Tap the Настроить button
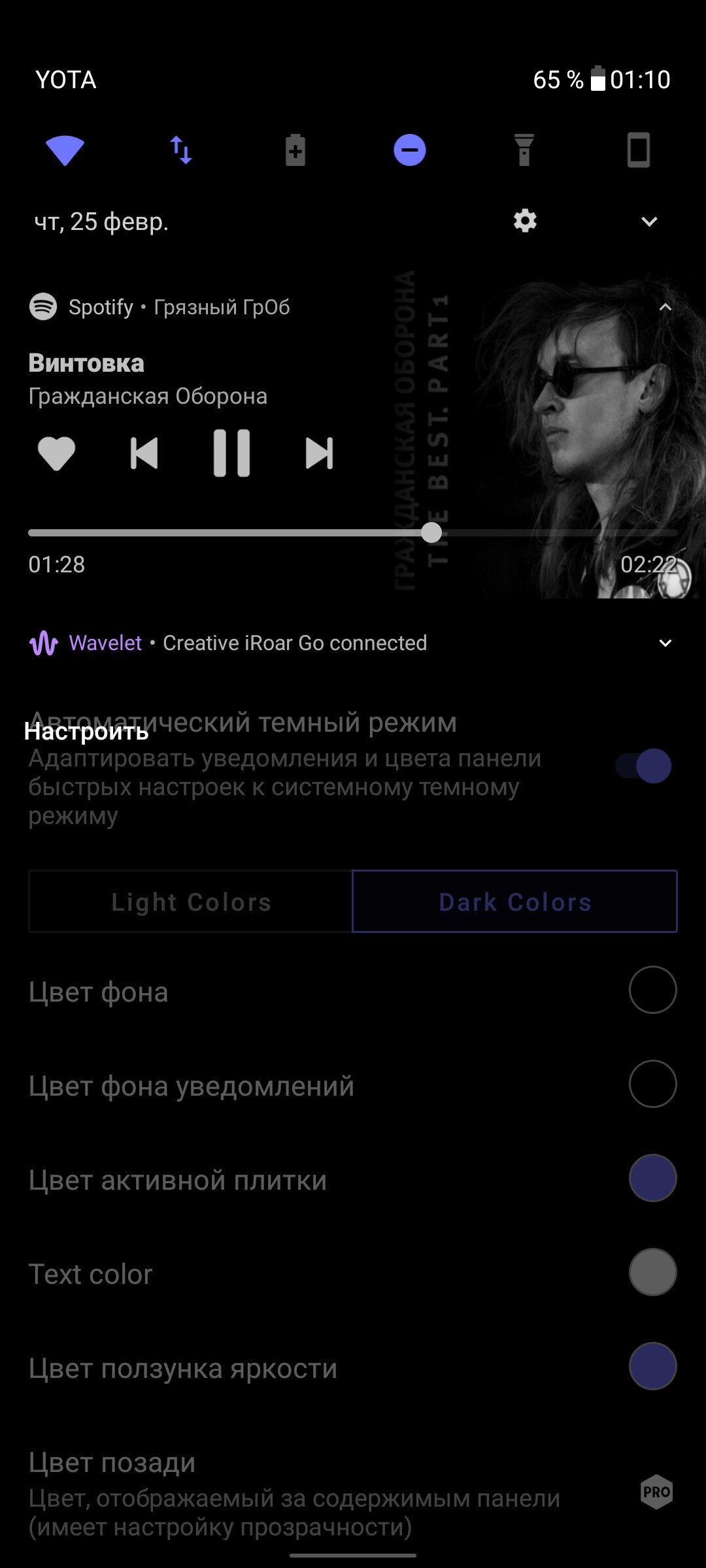706x1568 pixels. point(86,731)
